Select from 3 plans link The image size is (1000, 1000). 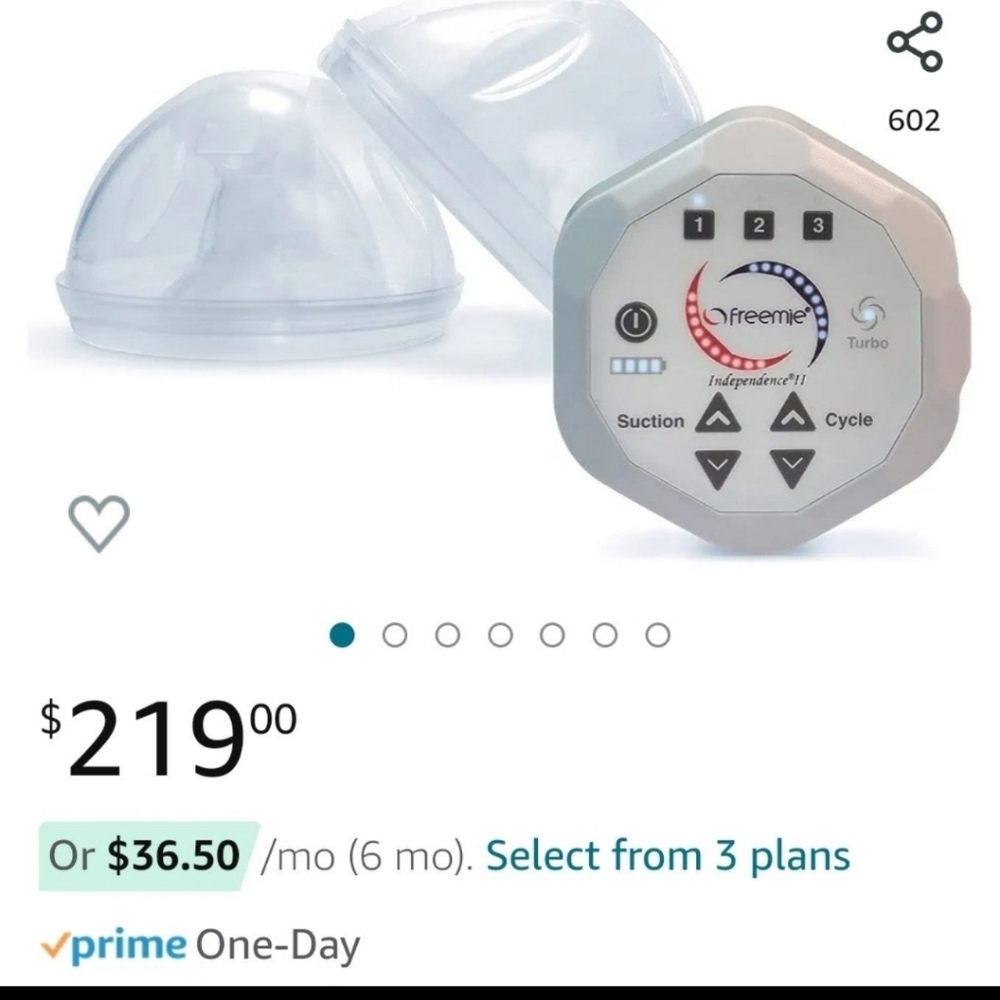(667, 856)
